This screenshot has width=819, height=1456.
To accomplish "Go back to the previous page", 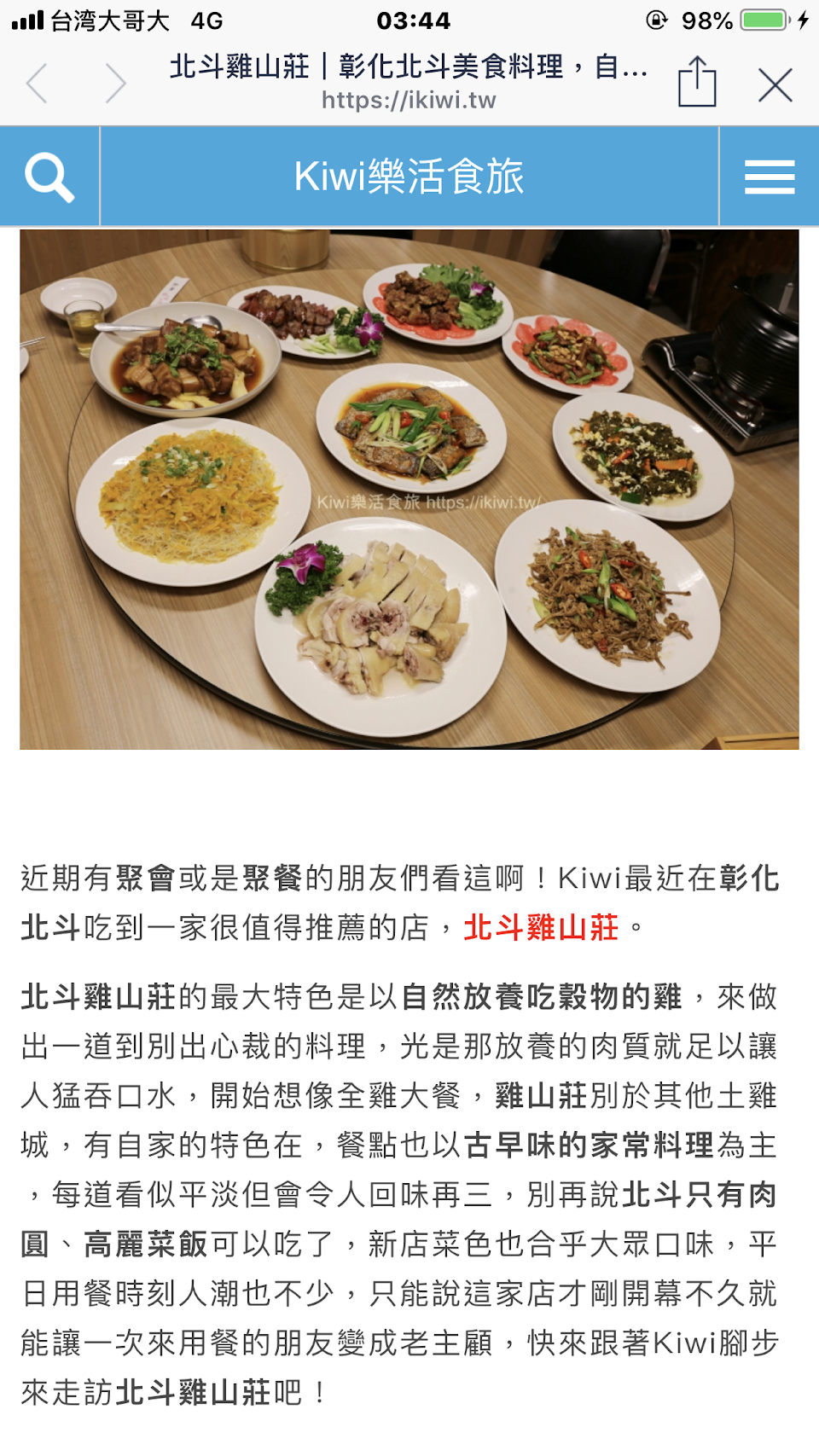I will pos(37,84).
